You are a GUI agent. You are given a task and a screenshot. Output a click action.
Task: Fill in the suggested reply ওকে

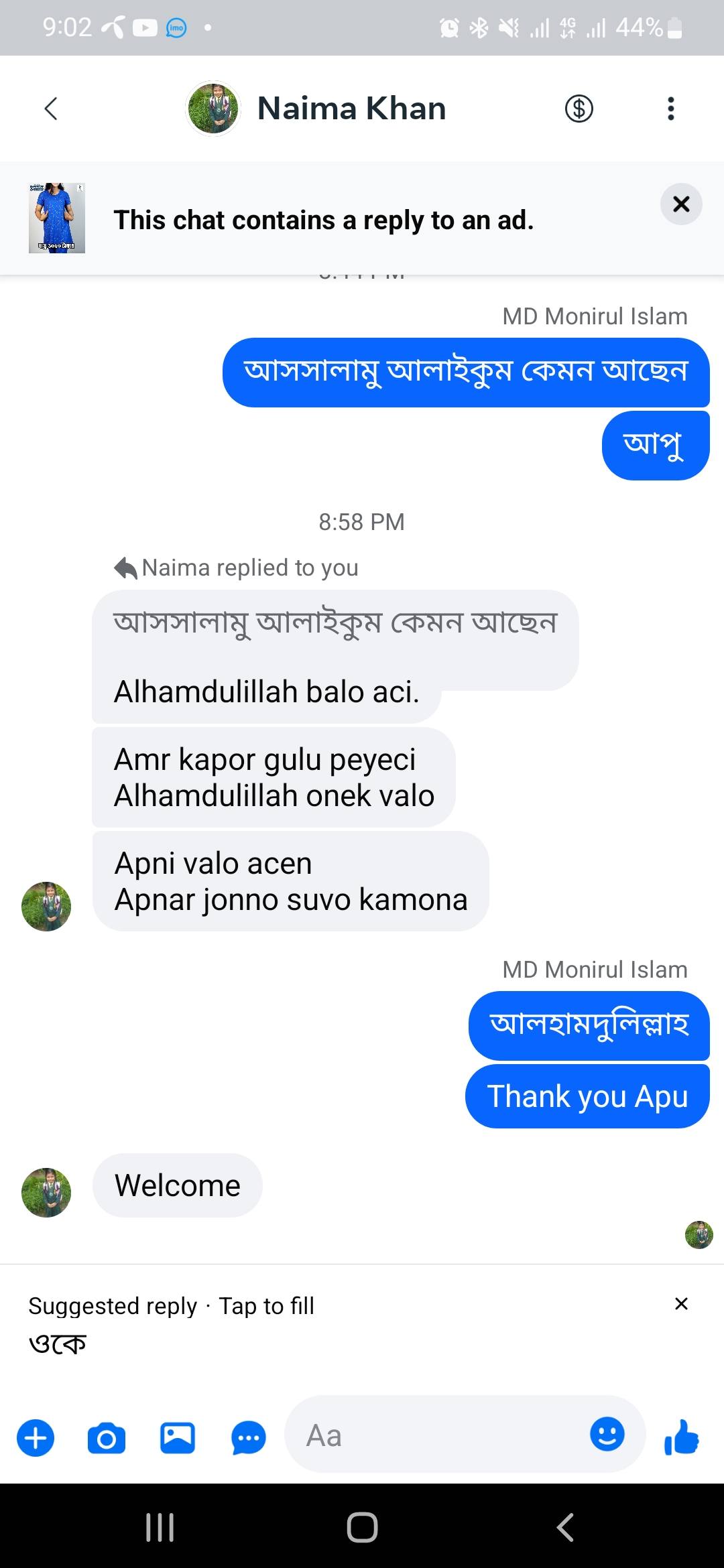(58, 1344)
